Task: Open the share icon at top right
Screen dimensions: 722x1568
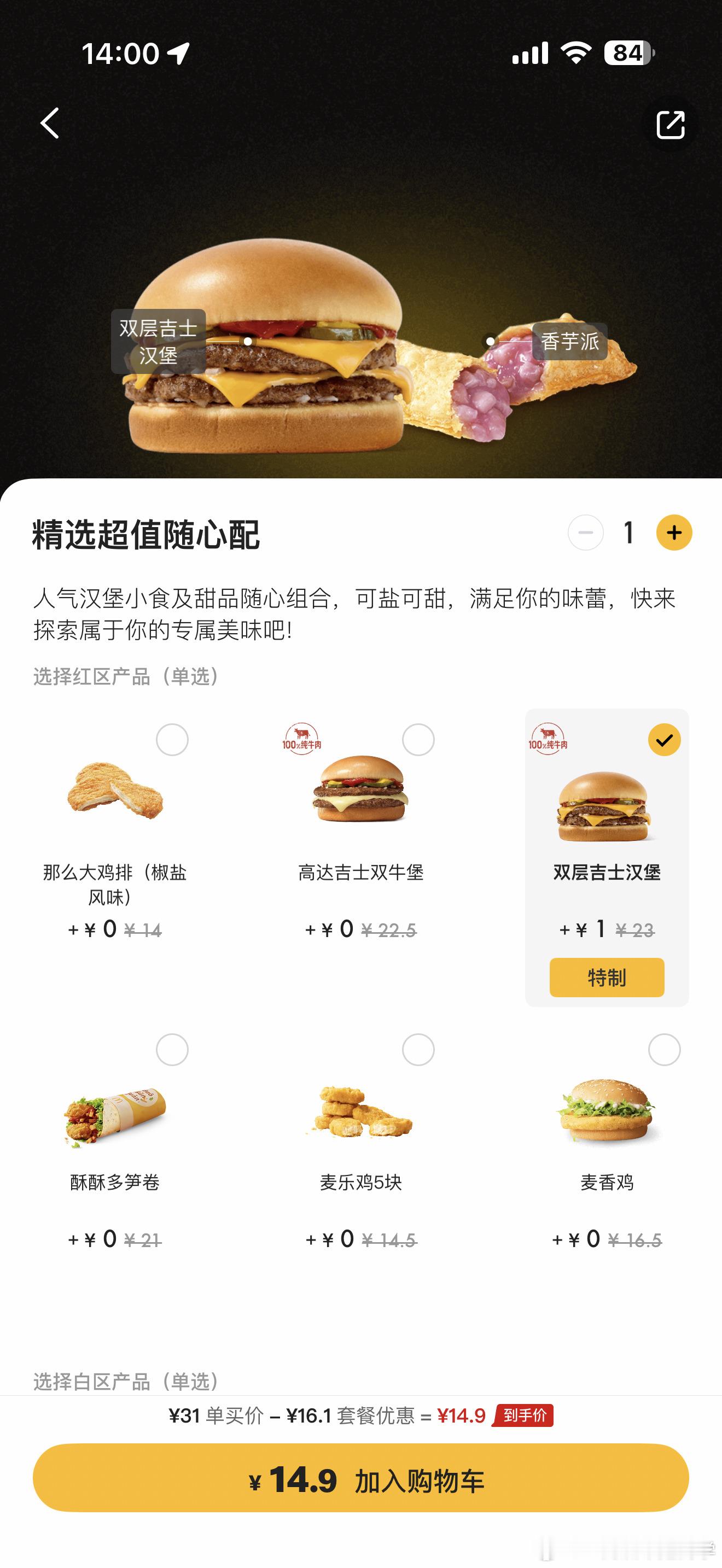Action: [x=671, y=124]
